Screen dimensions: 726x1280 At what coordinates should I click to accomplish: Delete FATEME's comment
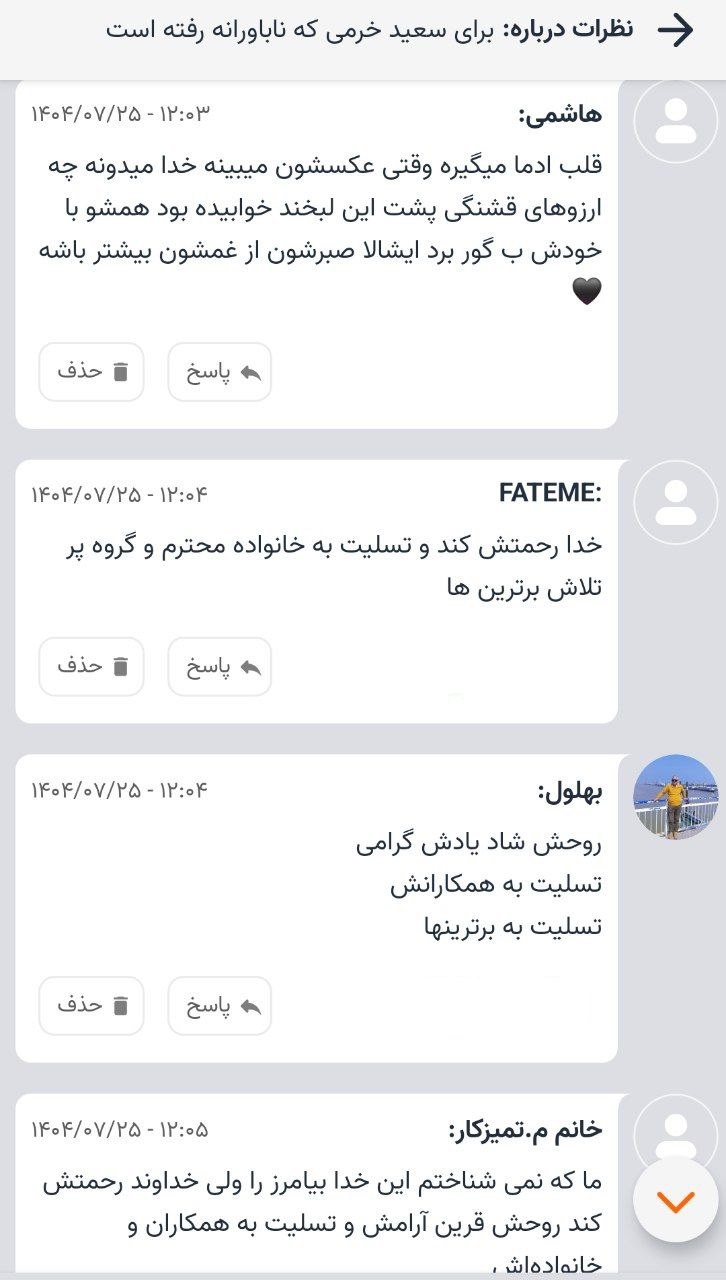[91, 667]
